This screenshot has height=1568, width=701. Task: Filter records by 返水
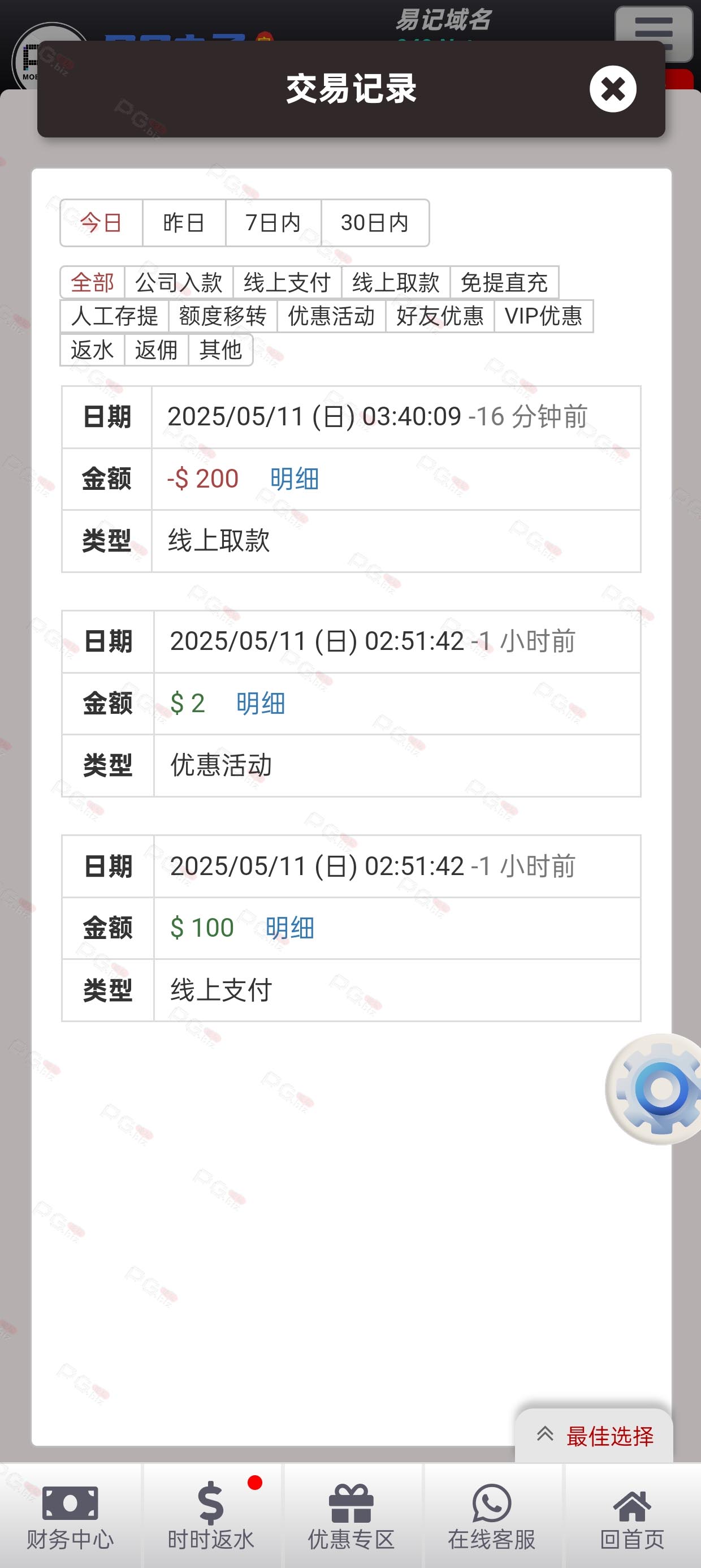[x=93, y=350]
